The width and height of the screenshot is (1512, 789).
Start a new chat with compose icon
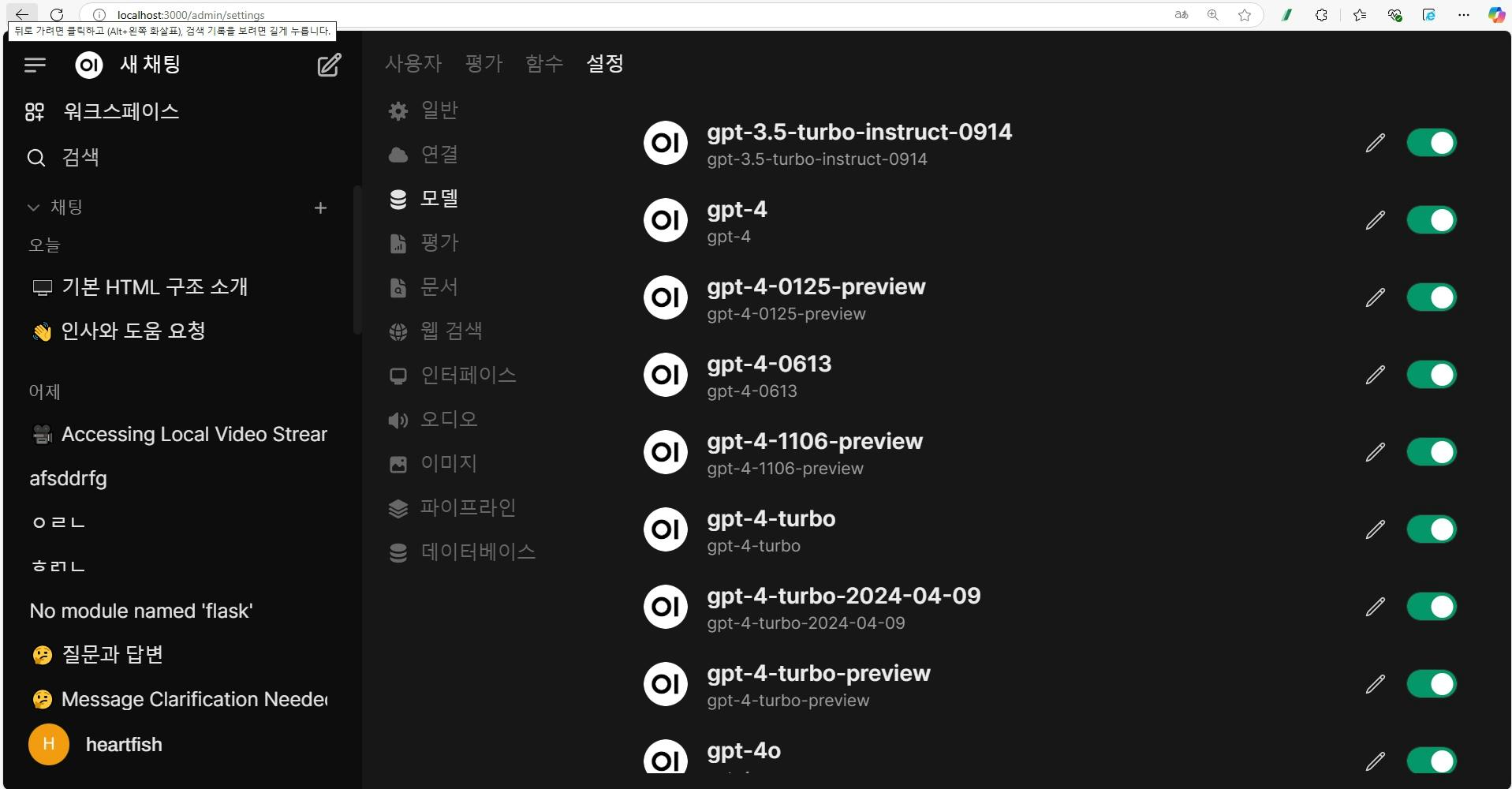[x=329, y=65]
